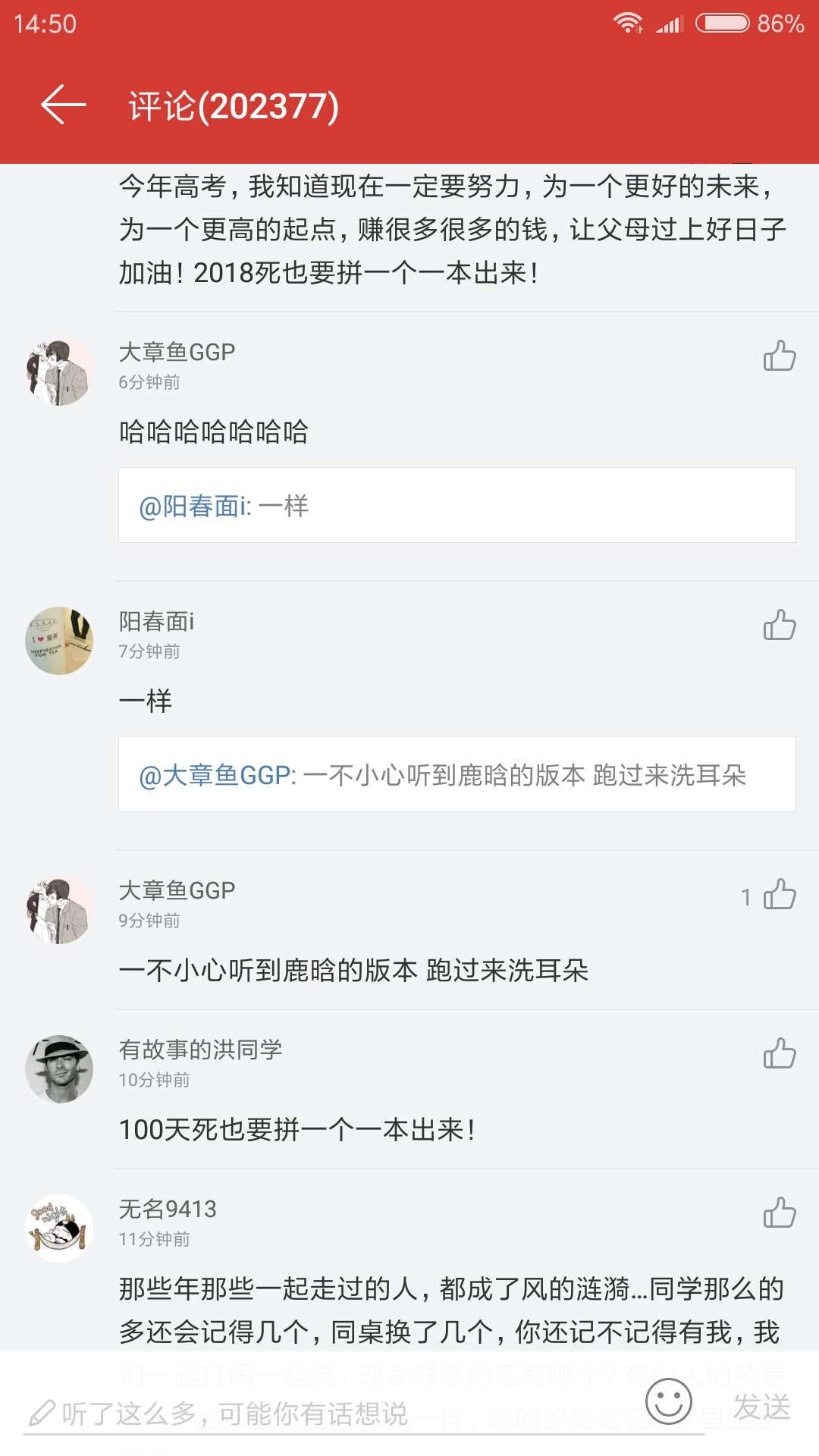819x1456 pixels.
Task: Like 无名9413's comment
Action: pos(779,1213)
